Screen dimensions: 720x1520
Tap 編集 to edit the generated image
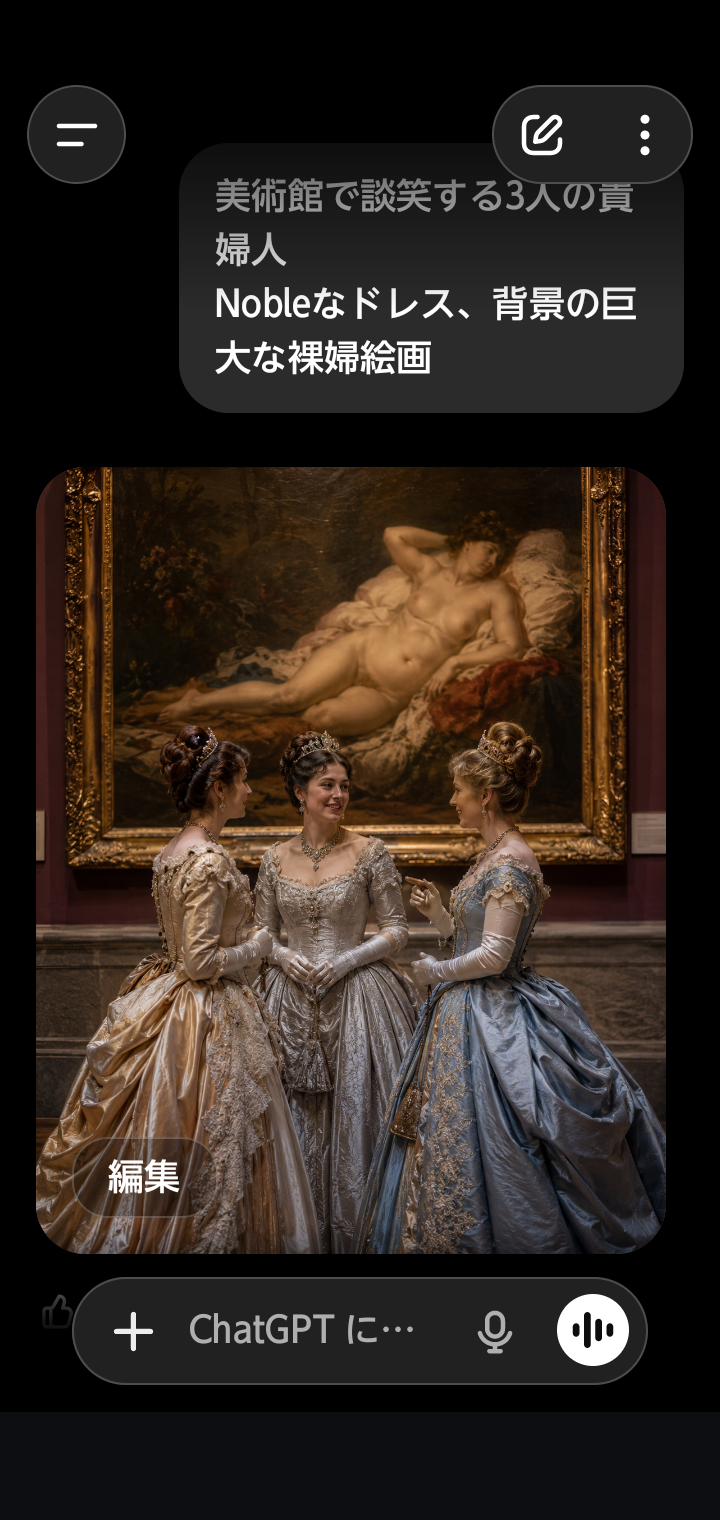[x=143, y=1177]
